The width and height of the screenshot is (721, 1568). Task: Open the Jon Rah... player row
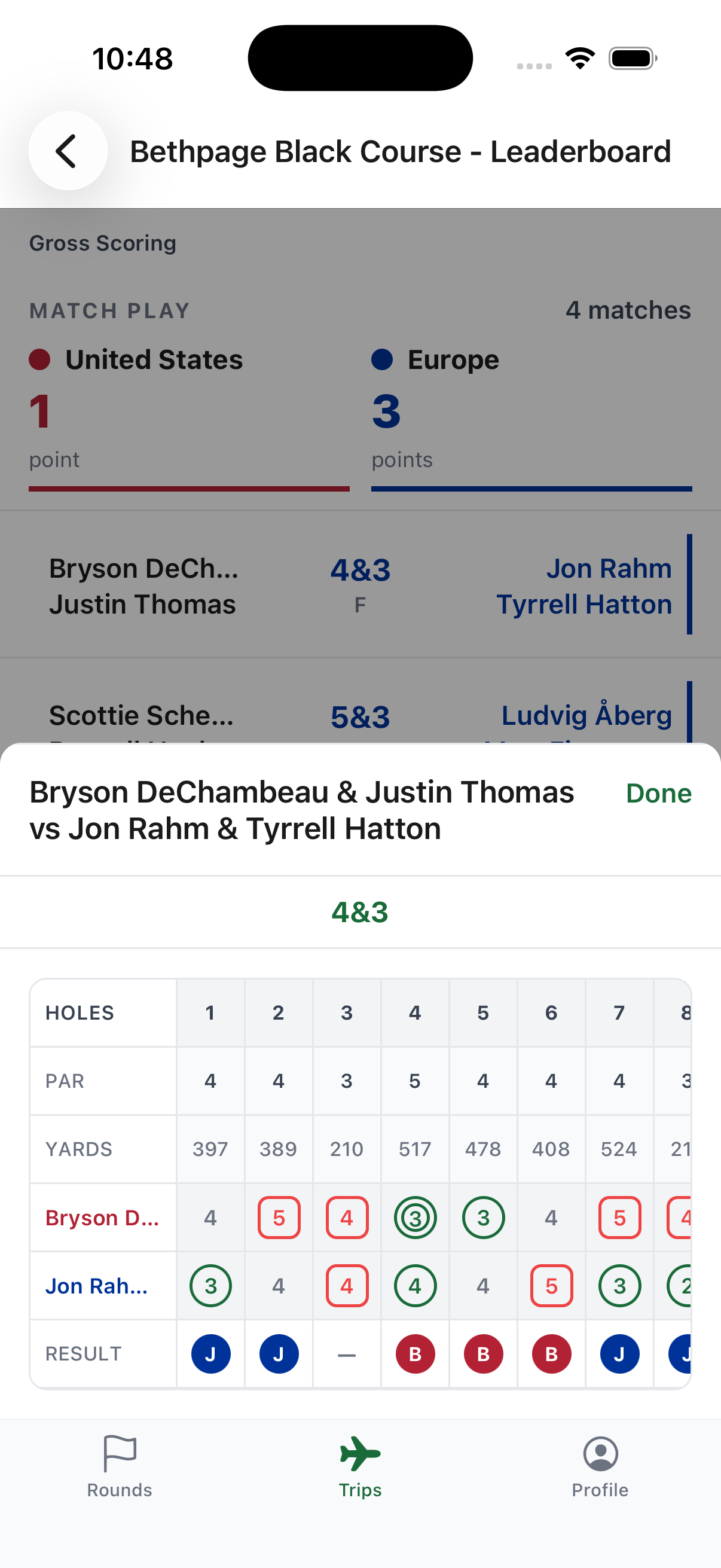point(96,1286)
